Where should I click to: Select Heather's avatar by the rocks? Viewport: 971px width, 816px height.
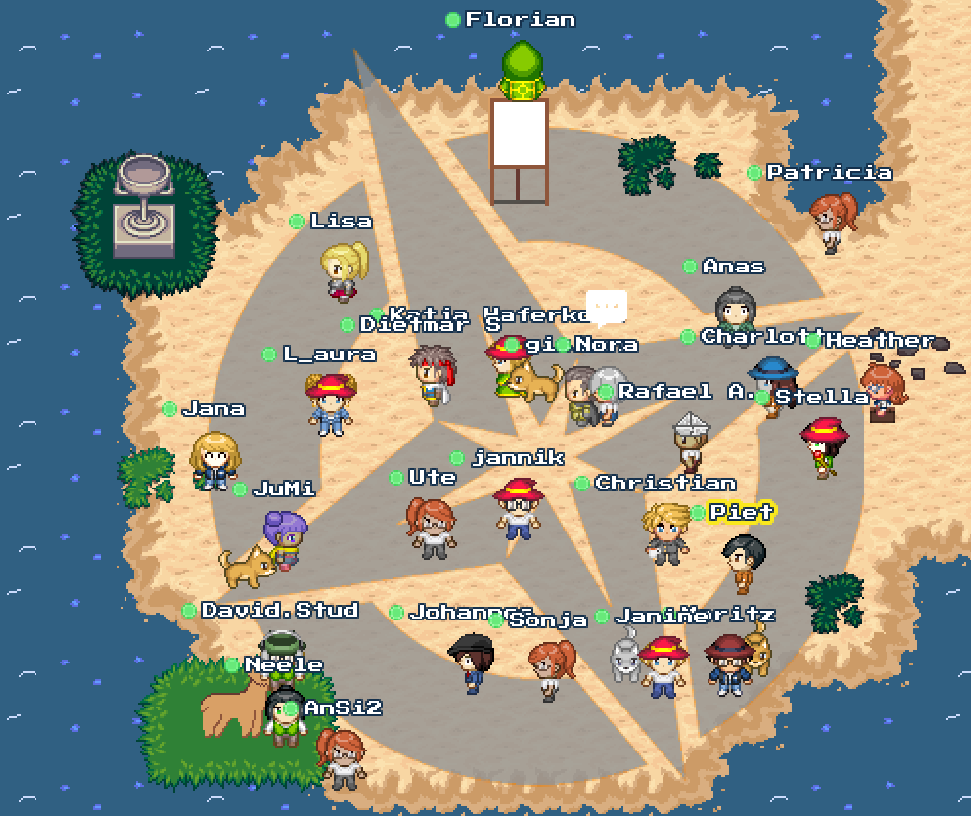(882, 391)
